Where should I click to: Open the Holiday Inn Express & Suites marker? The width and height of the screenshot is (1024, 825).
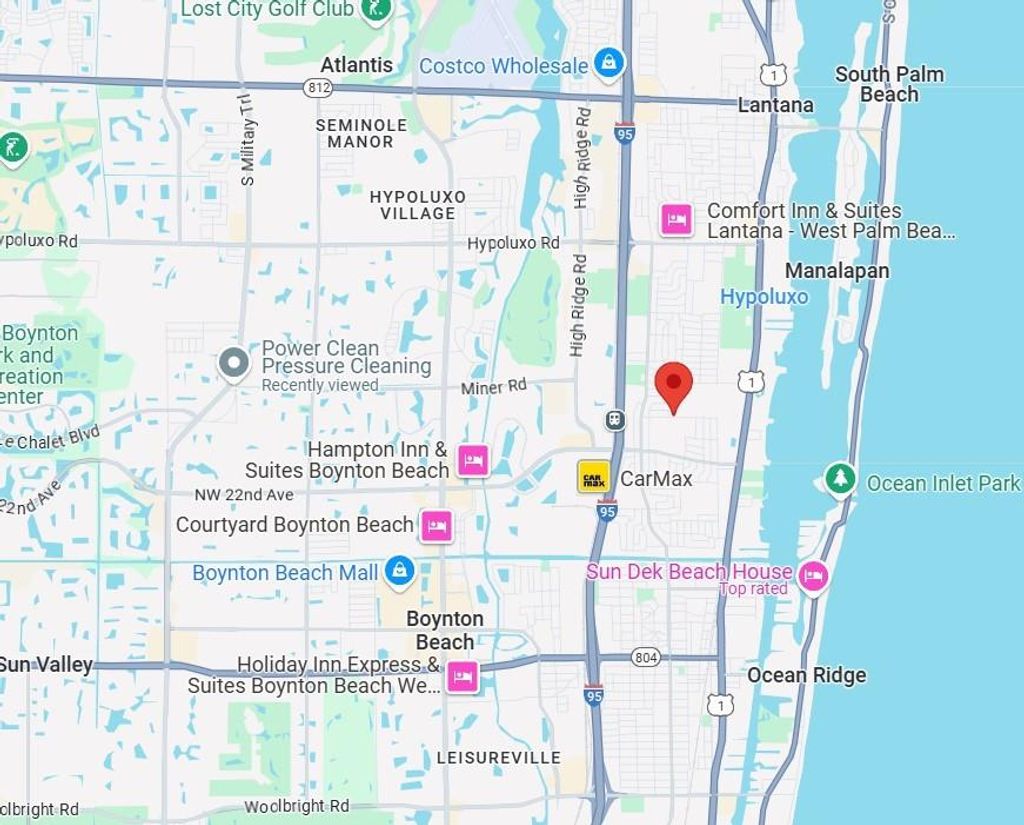click(x=462, y=676)
